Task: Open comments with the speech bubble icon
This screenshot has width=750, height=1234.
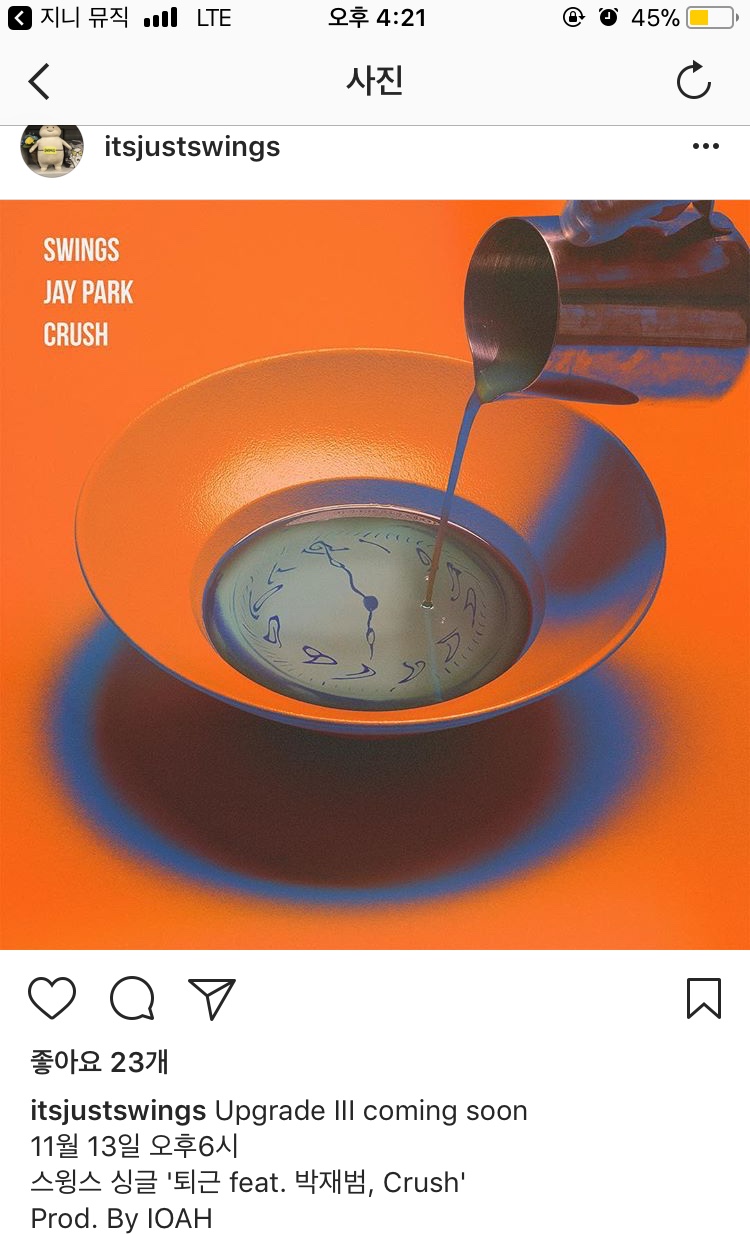Action: point(132,997)
